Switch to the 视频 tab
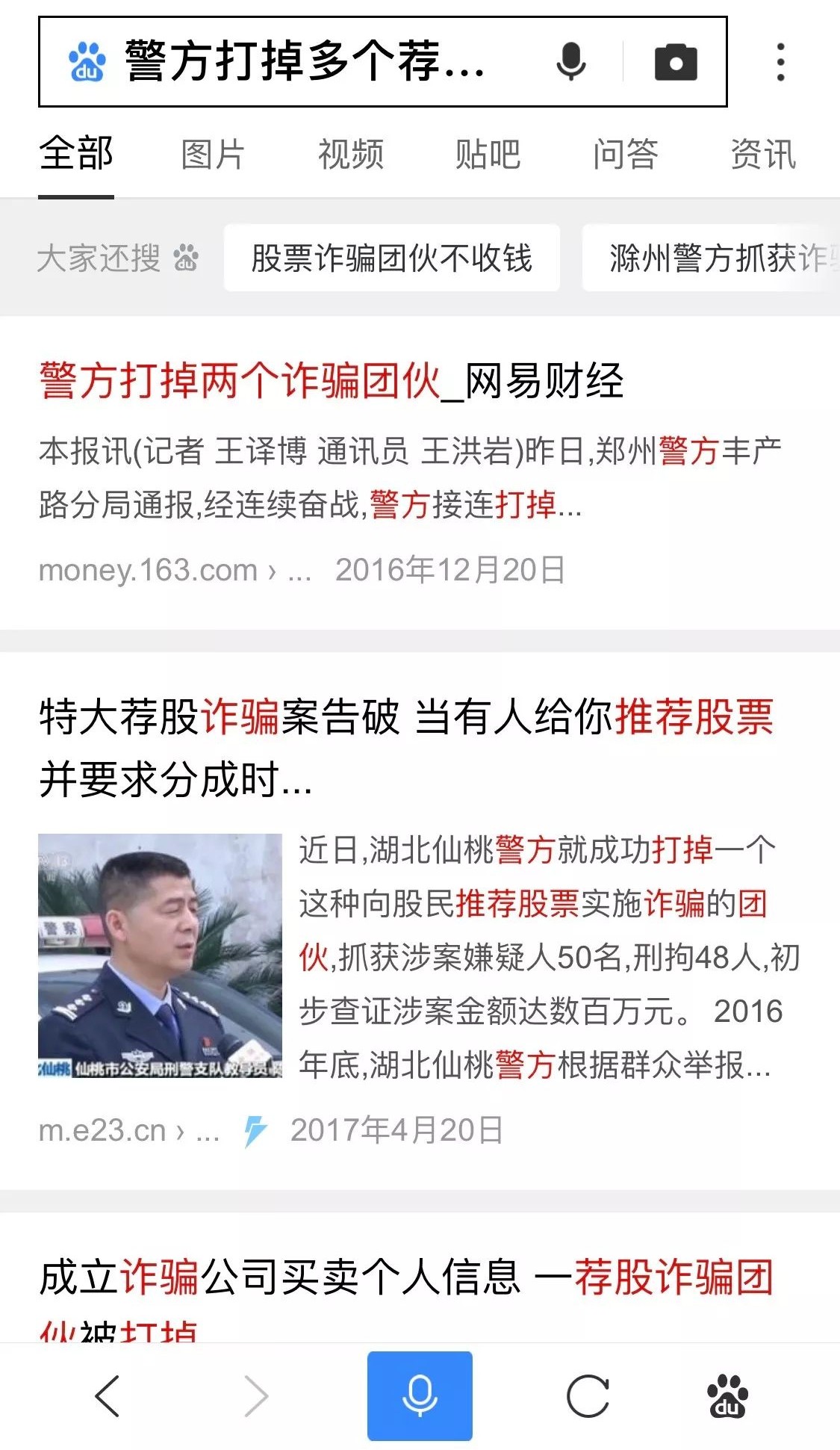 [x=350, y=155]
